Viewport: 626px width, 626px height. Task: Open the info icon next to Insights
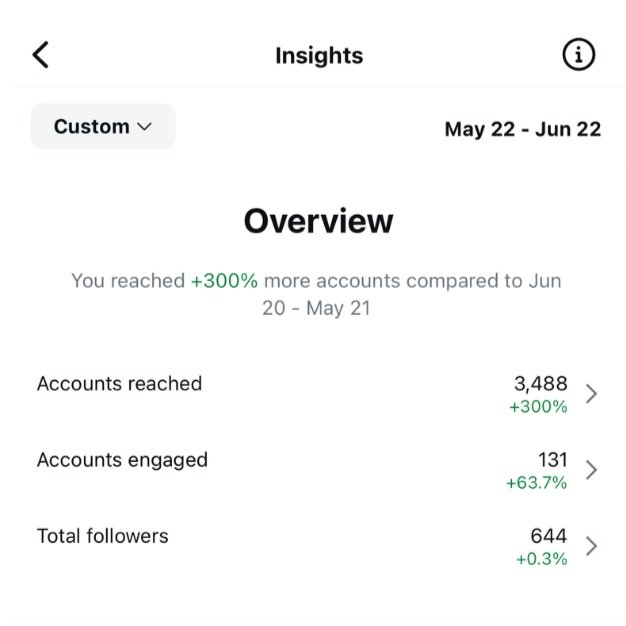click(578, 54)
